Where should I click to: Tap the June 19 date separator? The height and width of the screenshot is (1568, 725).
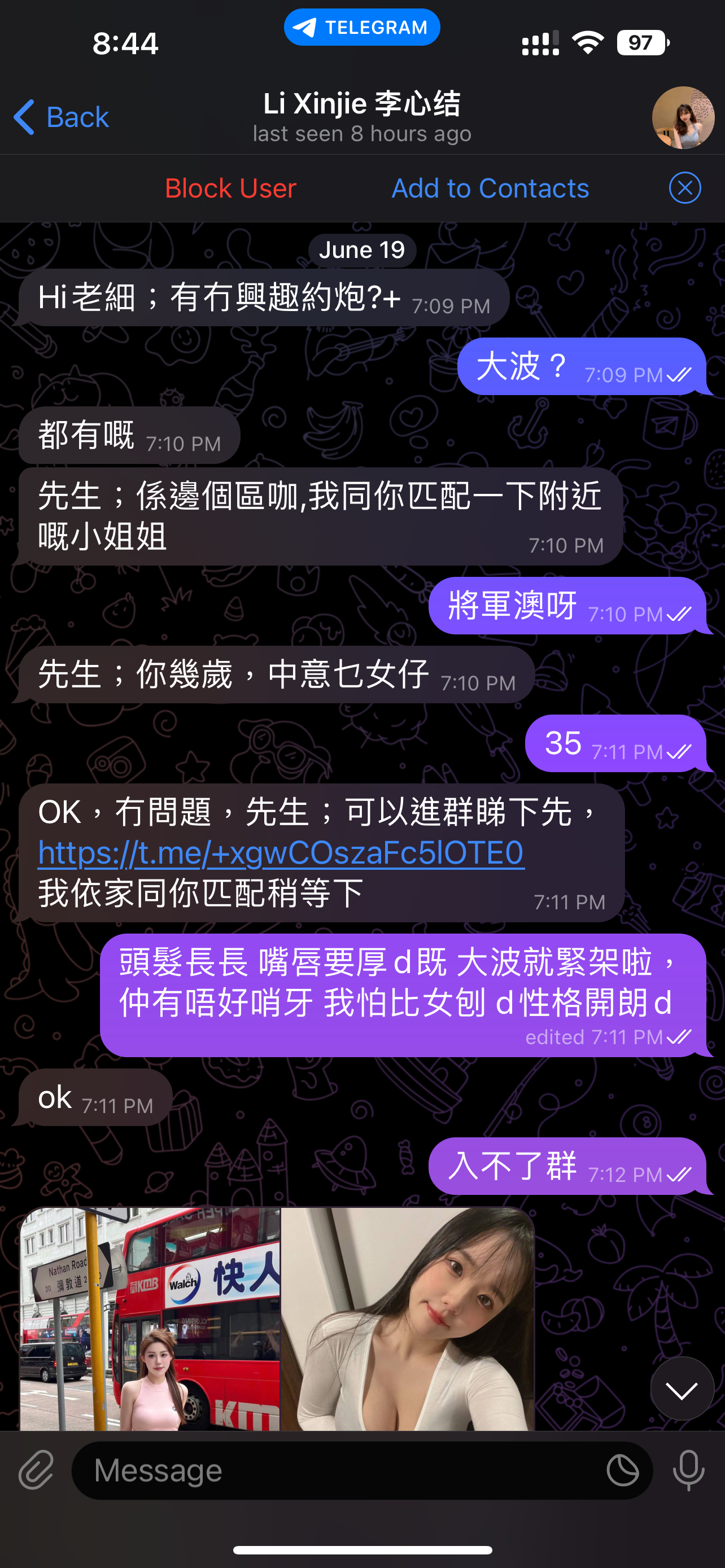tap(362, 249)
